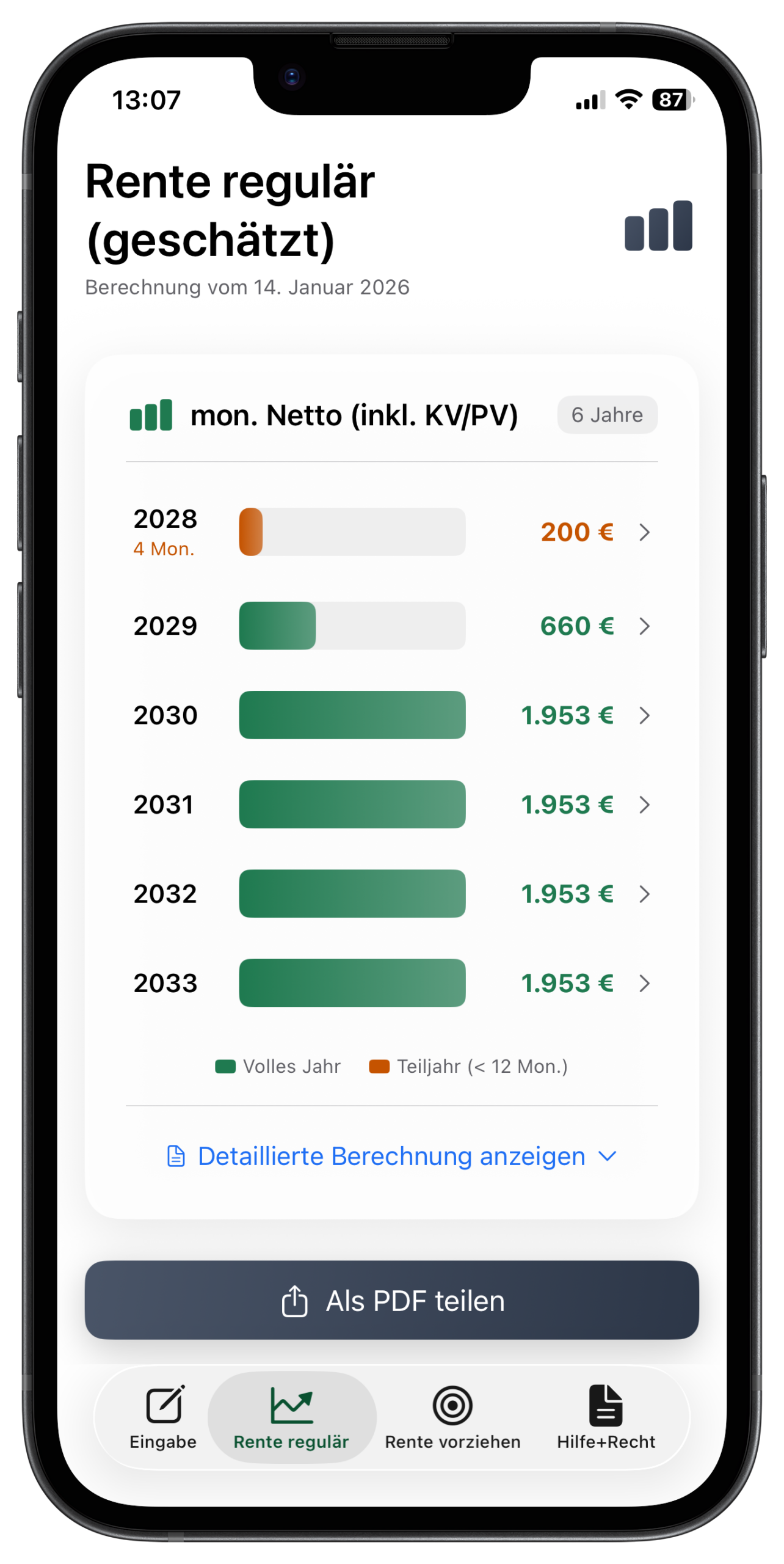
Task: Click the share icon inside the PDF button
Action: click(296, 1301)
